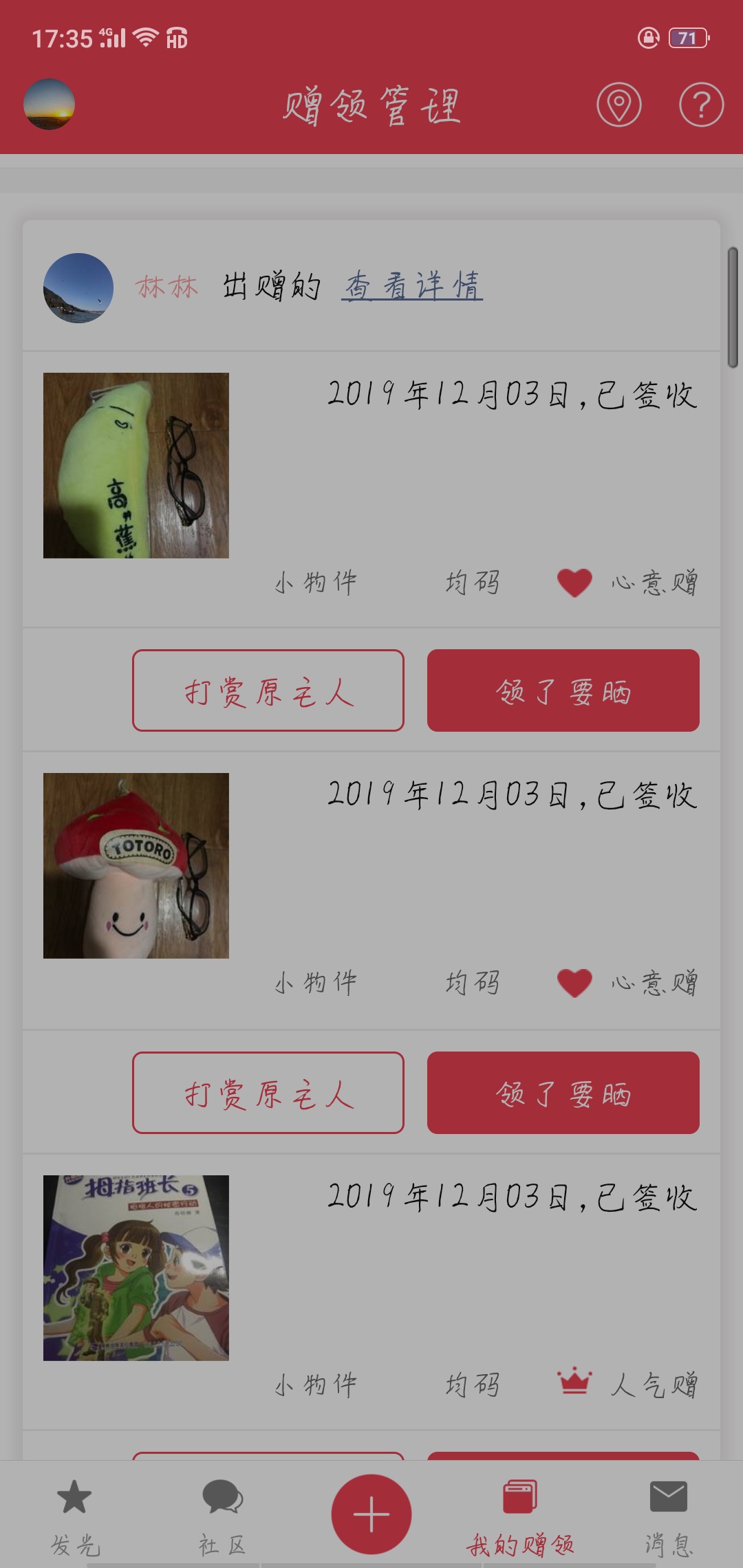Open the banana plush item photo

(x=136, y=466)
